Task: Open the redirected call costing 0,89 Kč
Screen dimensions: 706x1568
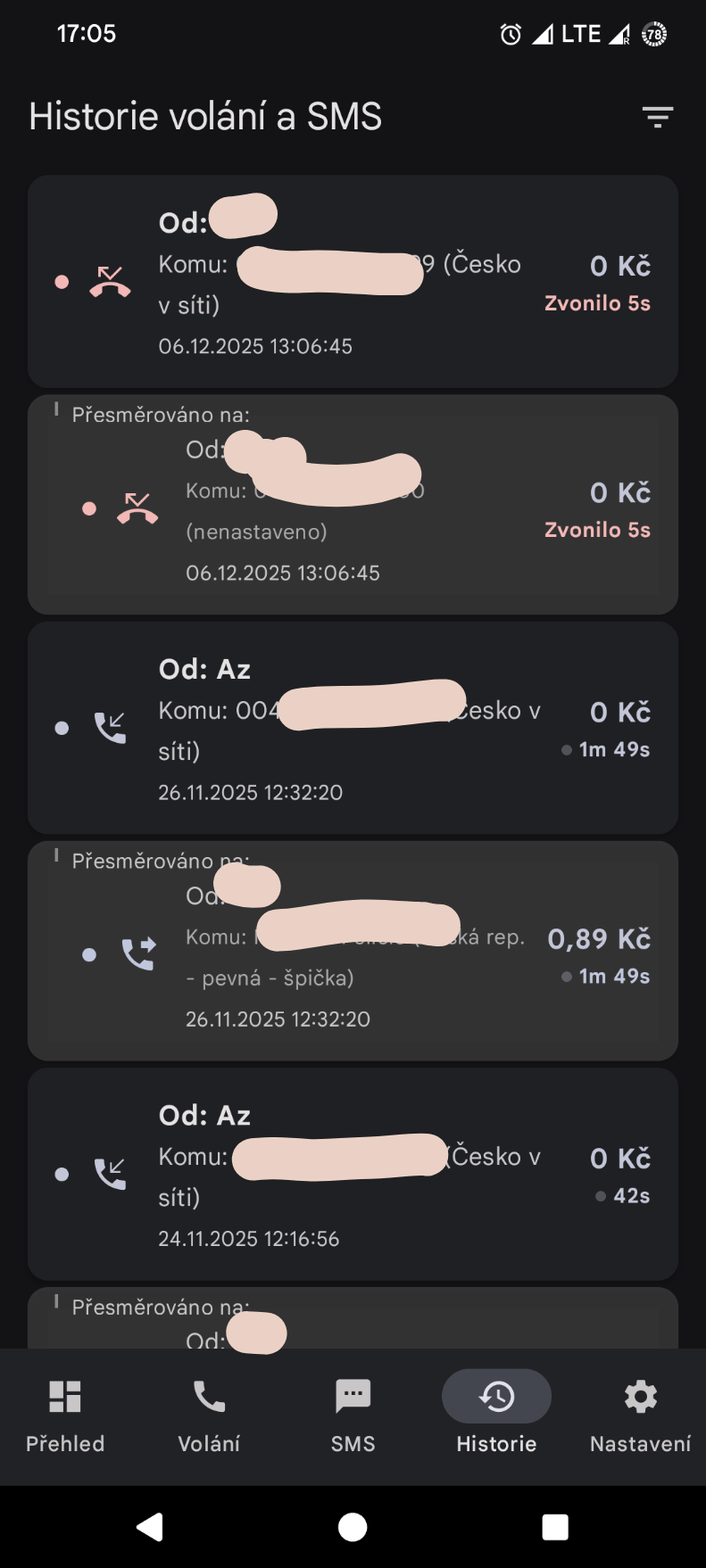Action: [x=353, y=951]
